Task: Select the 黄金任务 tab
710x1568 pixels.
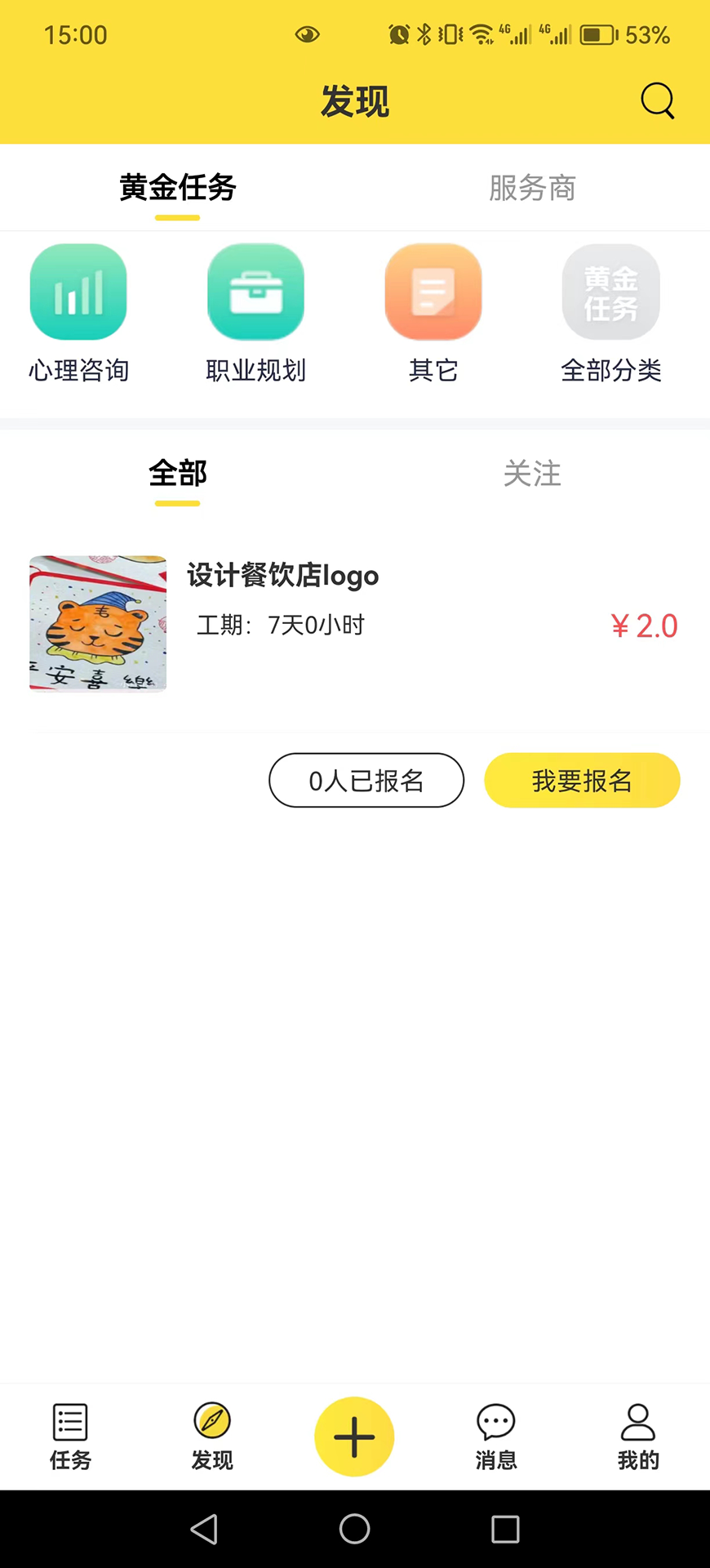Action: (178, 188)
